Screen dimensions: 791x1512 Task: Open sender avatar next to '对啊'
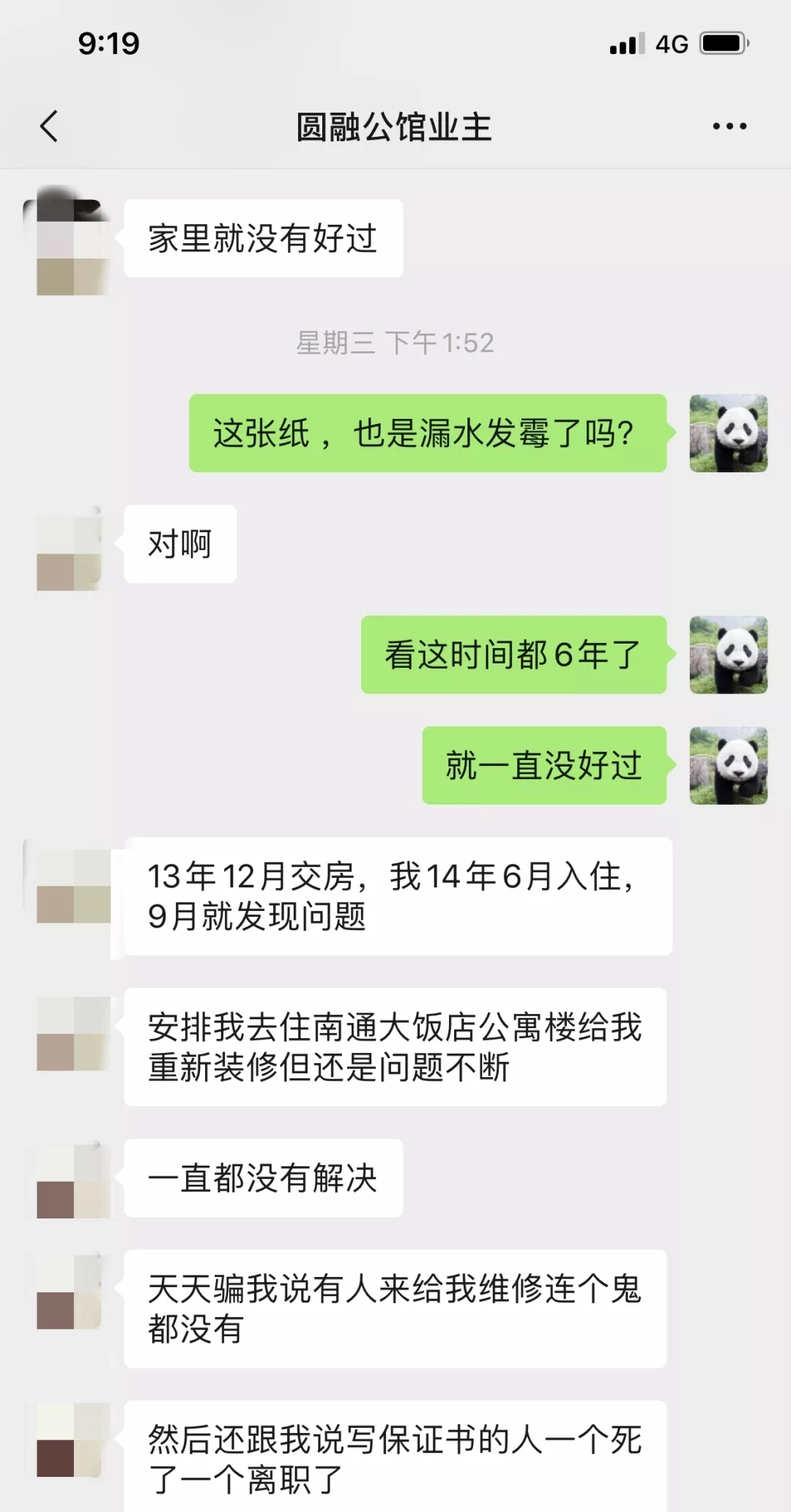(x=70, y=551)
